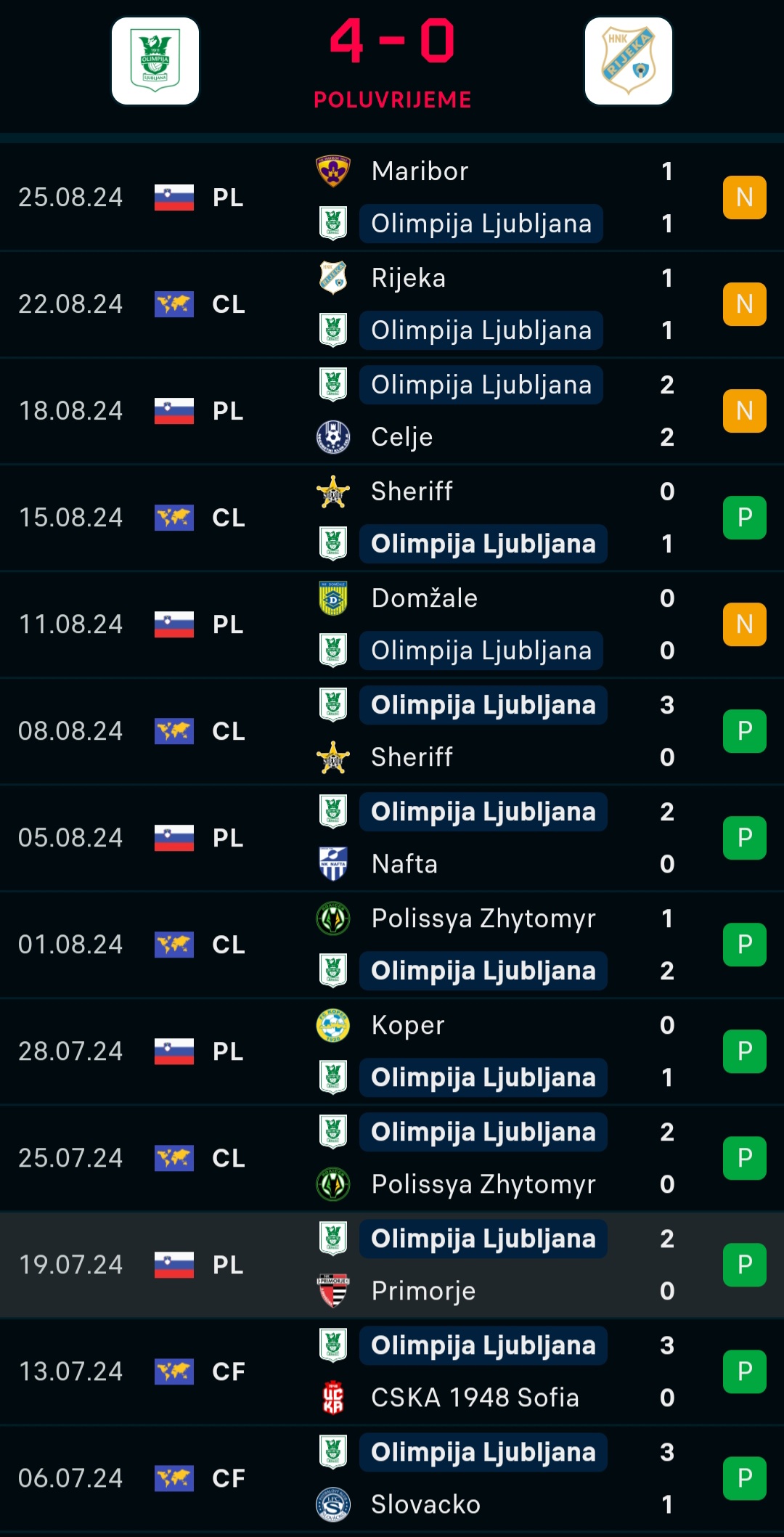Viewport: 784px width, 1537px height.
Task: Open Olimpija Ljubljana team logo in header
Action: pos(155,61)
